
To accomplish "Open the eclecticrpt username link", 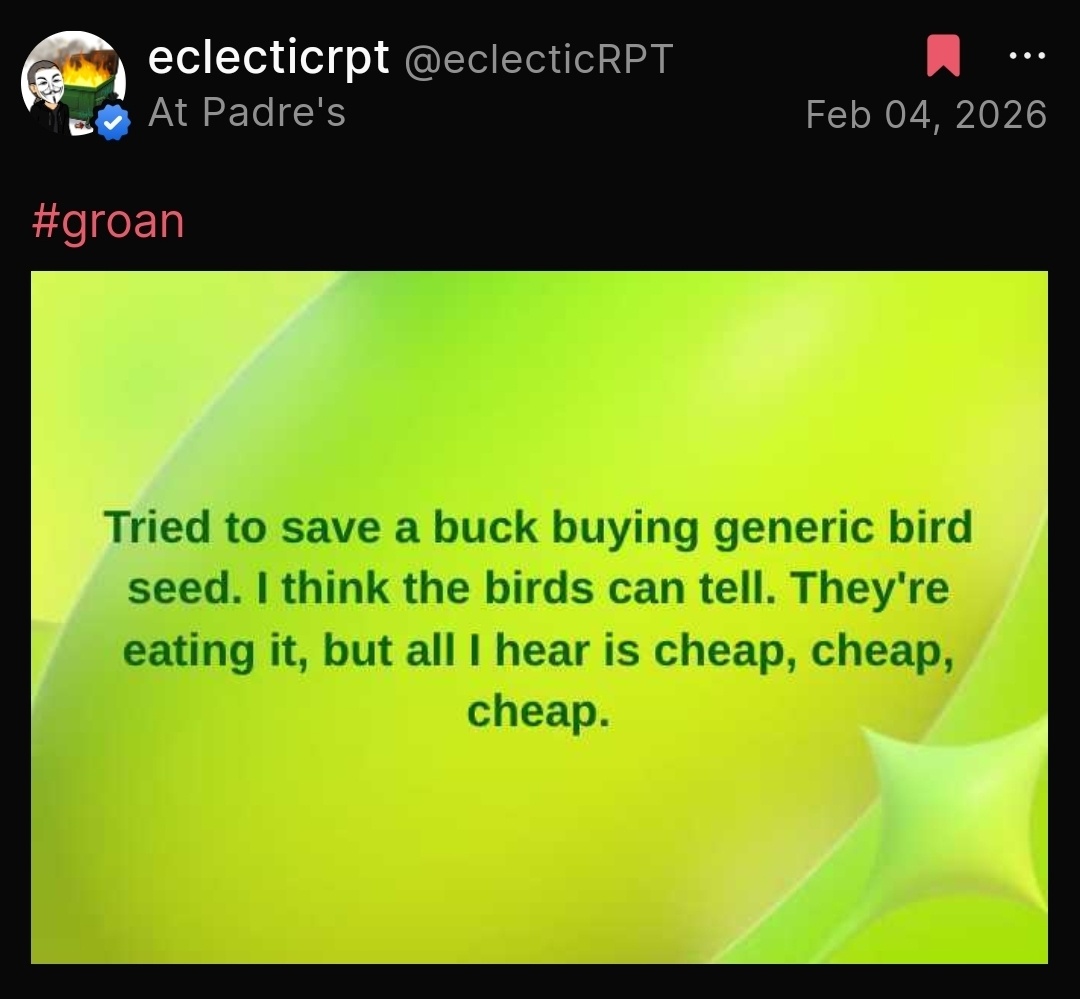I will point(268,58).
